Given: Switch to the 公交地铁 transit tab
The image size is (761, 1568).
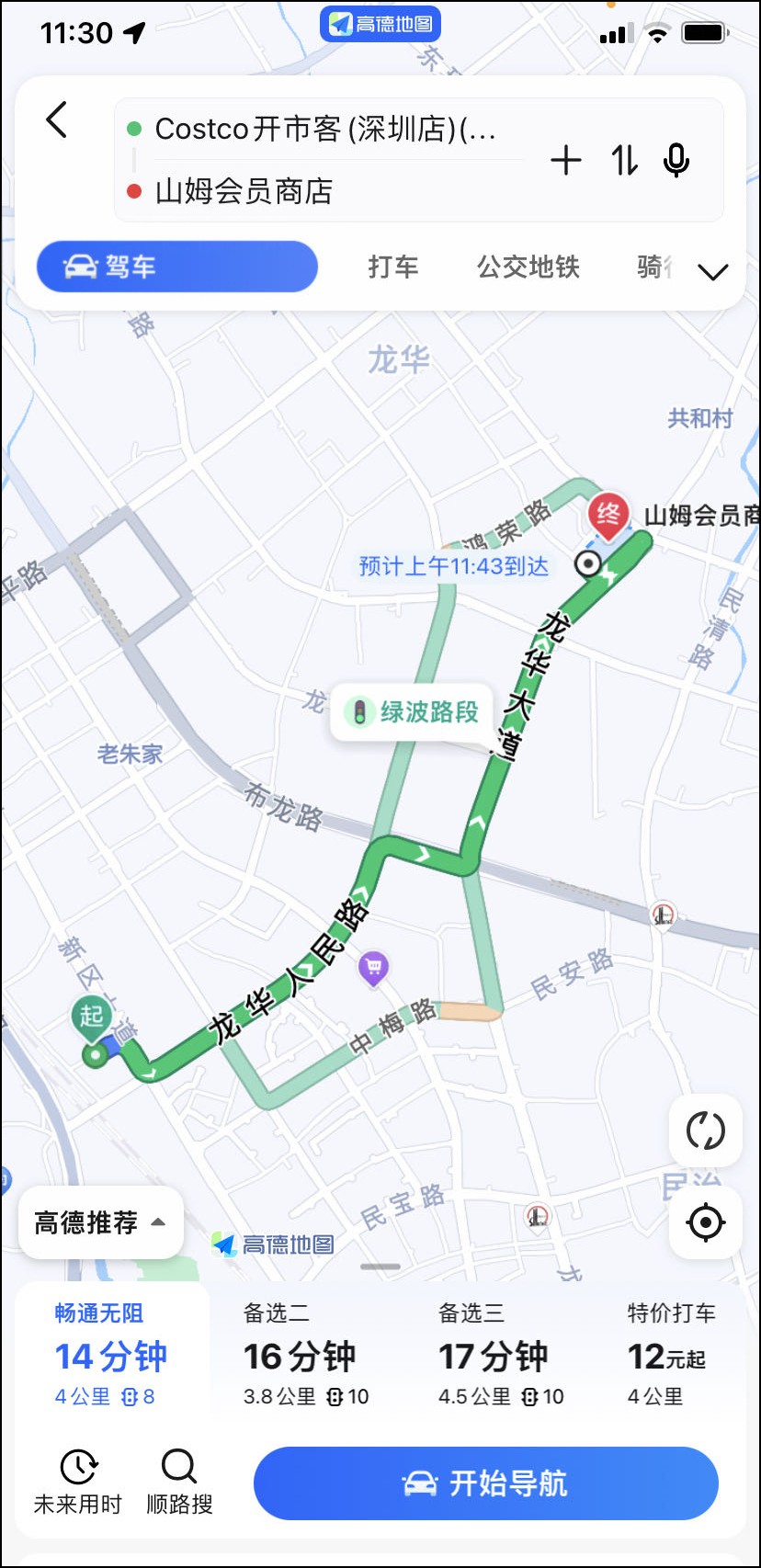Looking at the screenshot, I should (528, 267).
